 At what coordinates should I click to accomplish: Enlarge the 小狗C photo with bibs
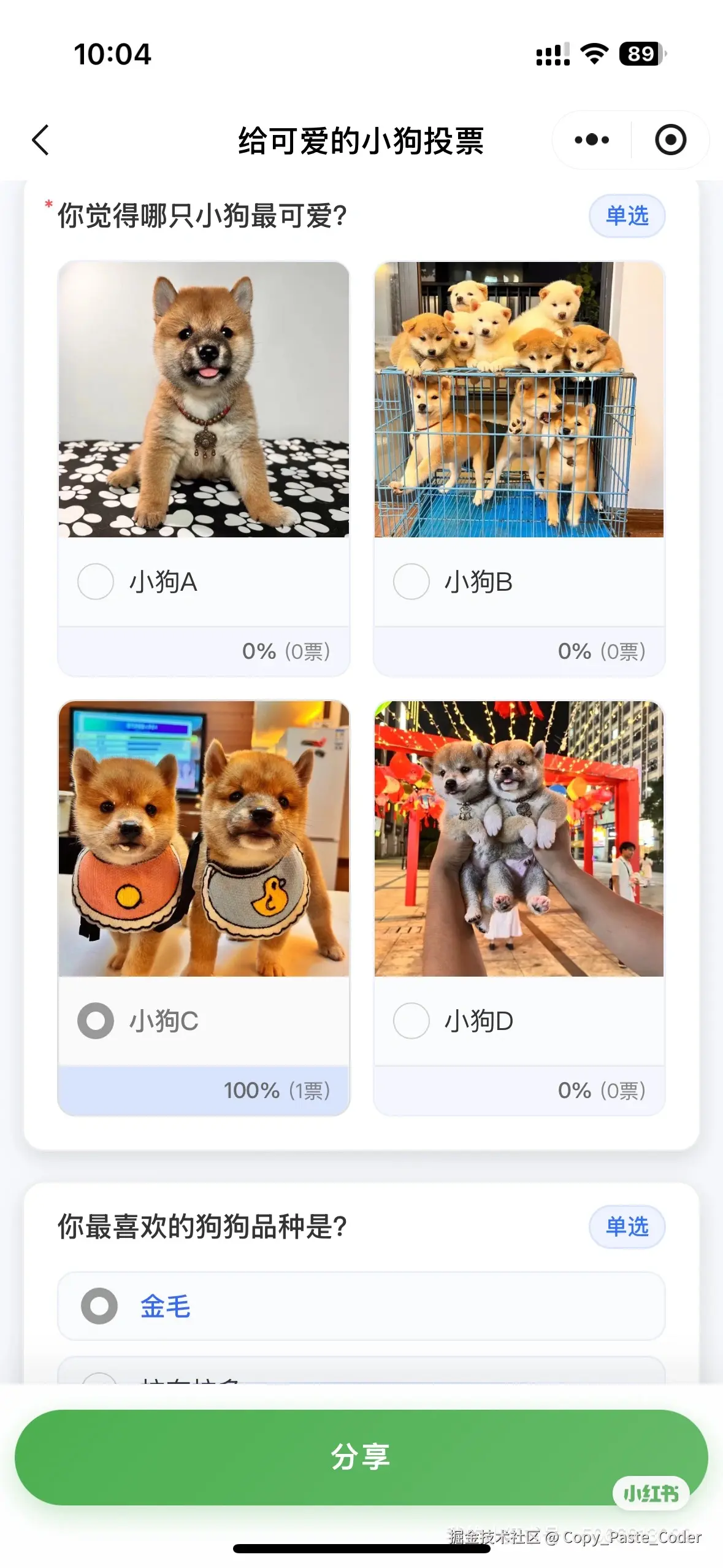pyautogui.click(x=204, y=839)
